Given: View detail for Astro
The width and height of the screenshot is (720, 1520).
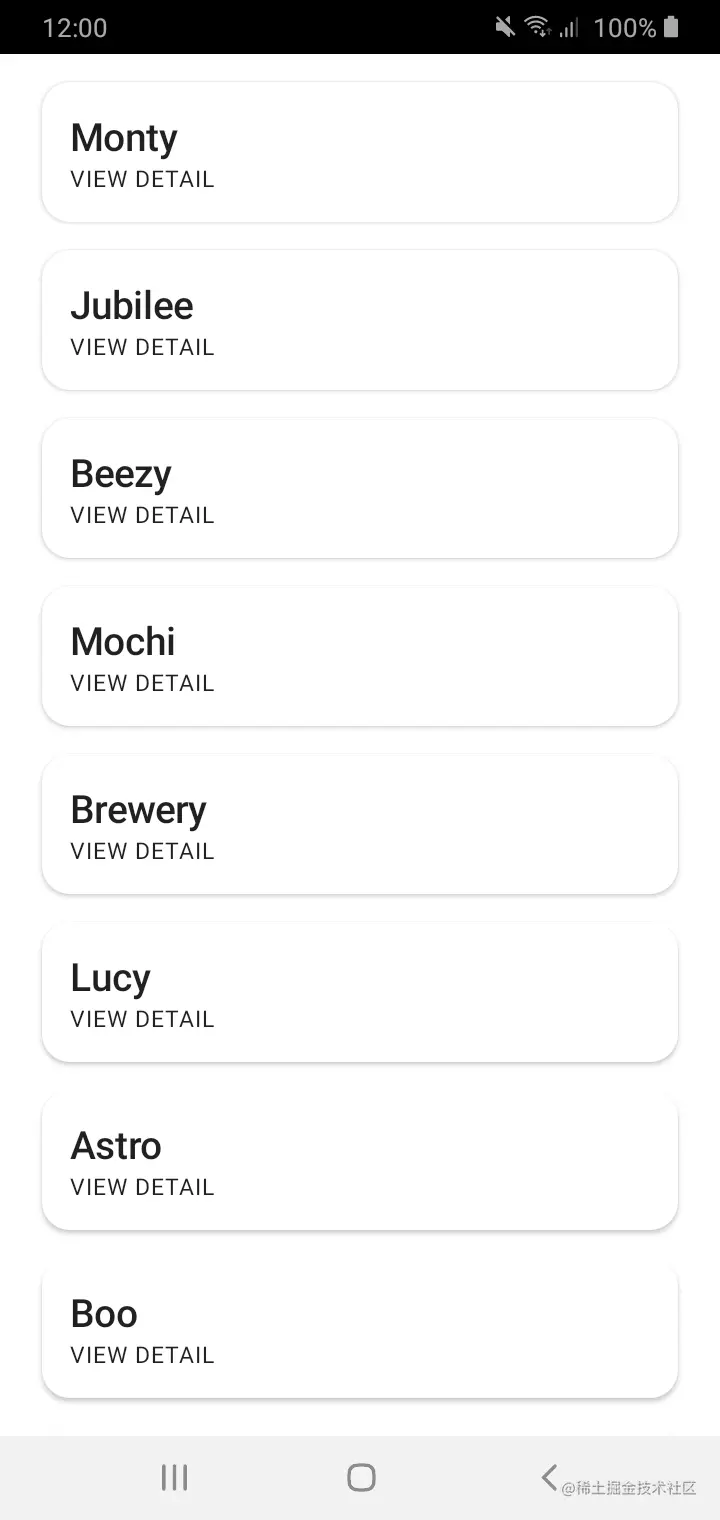Looking at the screenshot, I should (142, 1188).
